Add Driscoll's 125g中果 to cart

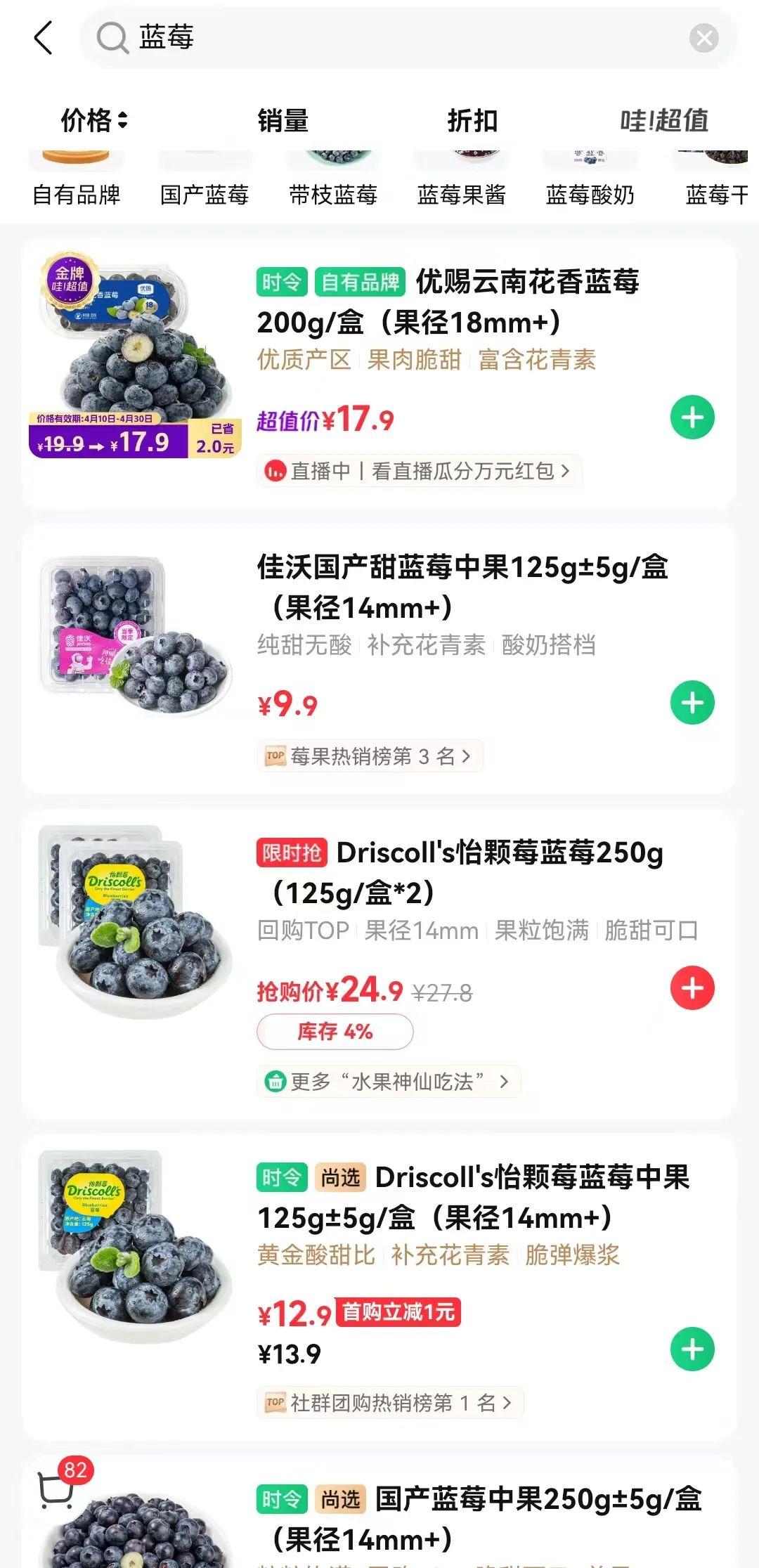692,1349
